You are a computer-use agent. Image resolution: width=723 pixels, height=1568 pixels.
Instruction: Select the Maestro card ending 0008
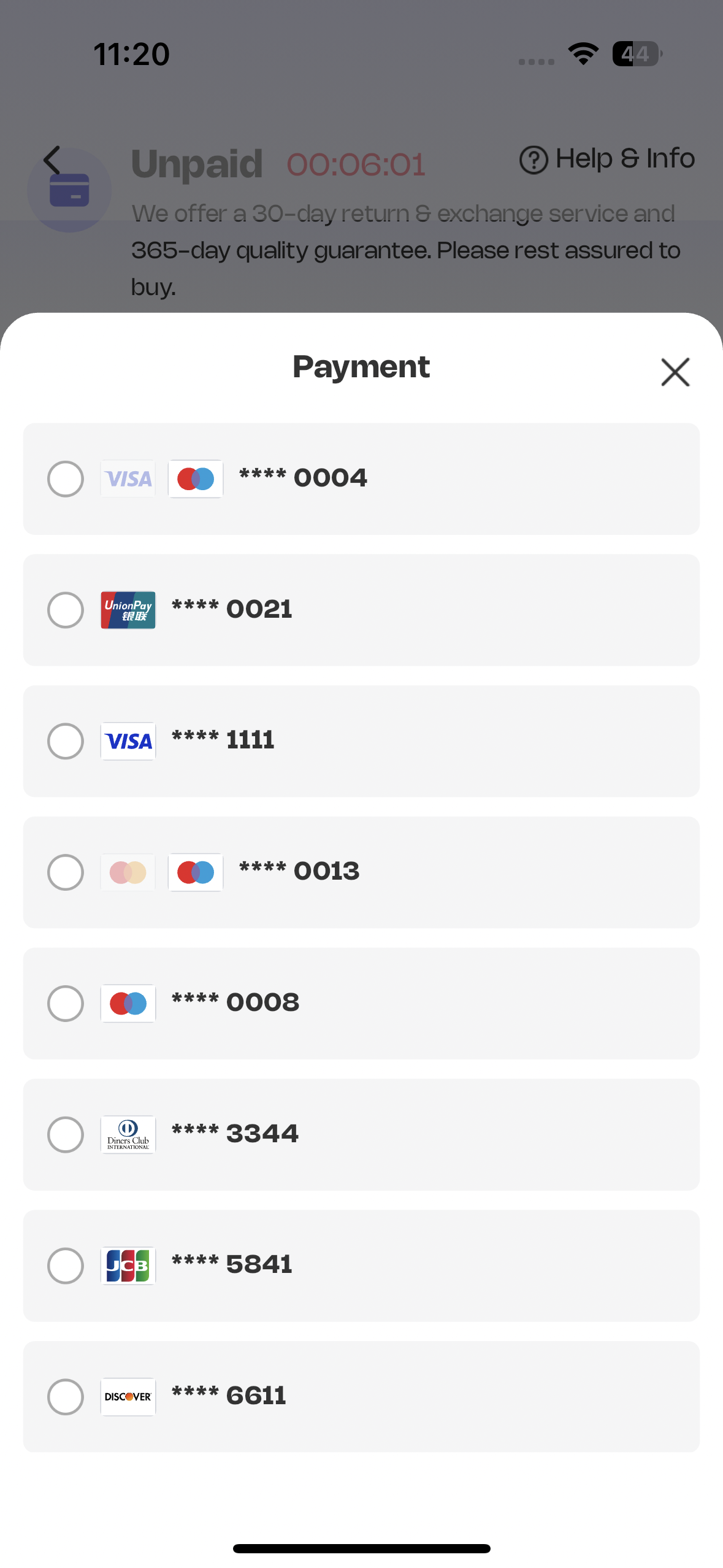click(x=66, y=1003)
